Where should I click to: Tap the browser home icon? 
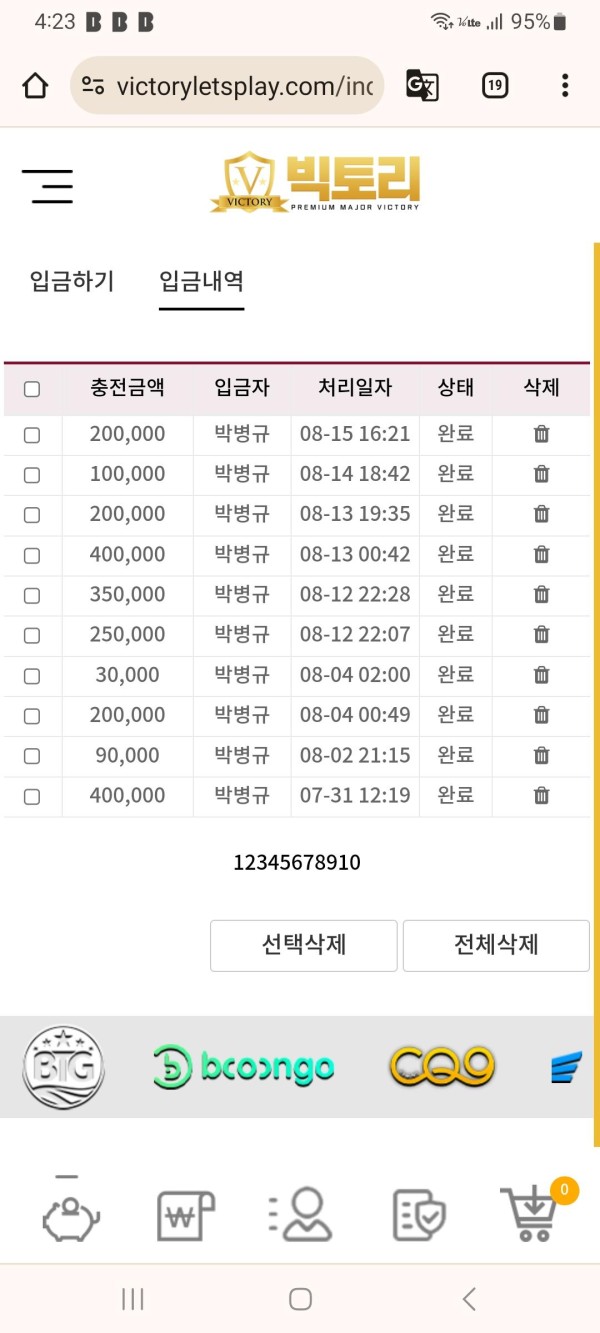35,86
